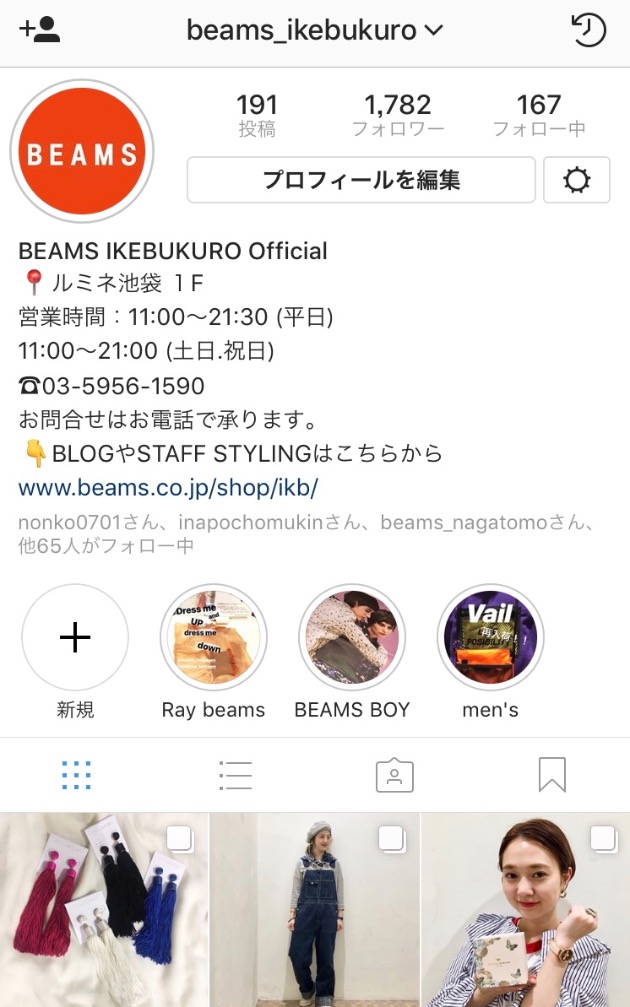Open the BEAMS profile picture
Screen dimensions: 630x1007
pos(81,152)
